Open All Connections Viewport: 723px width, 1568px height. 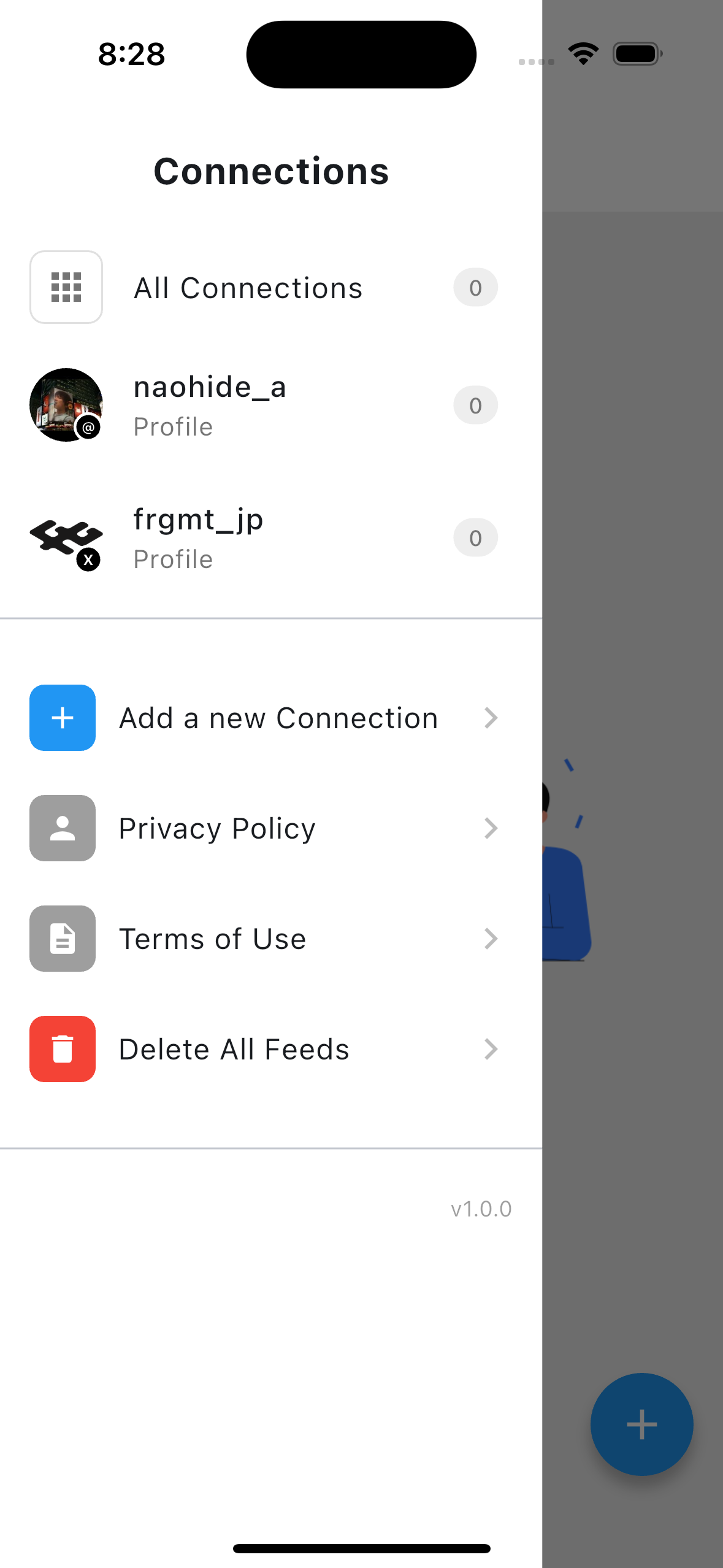[248, 288]
